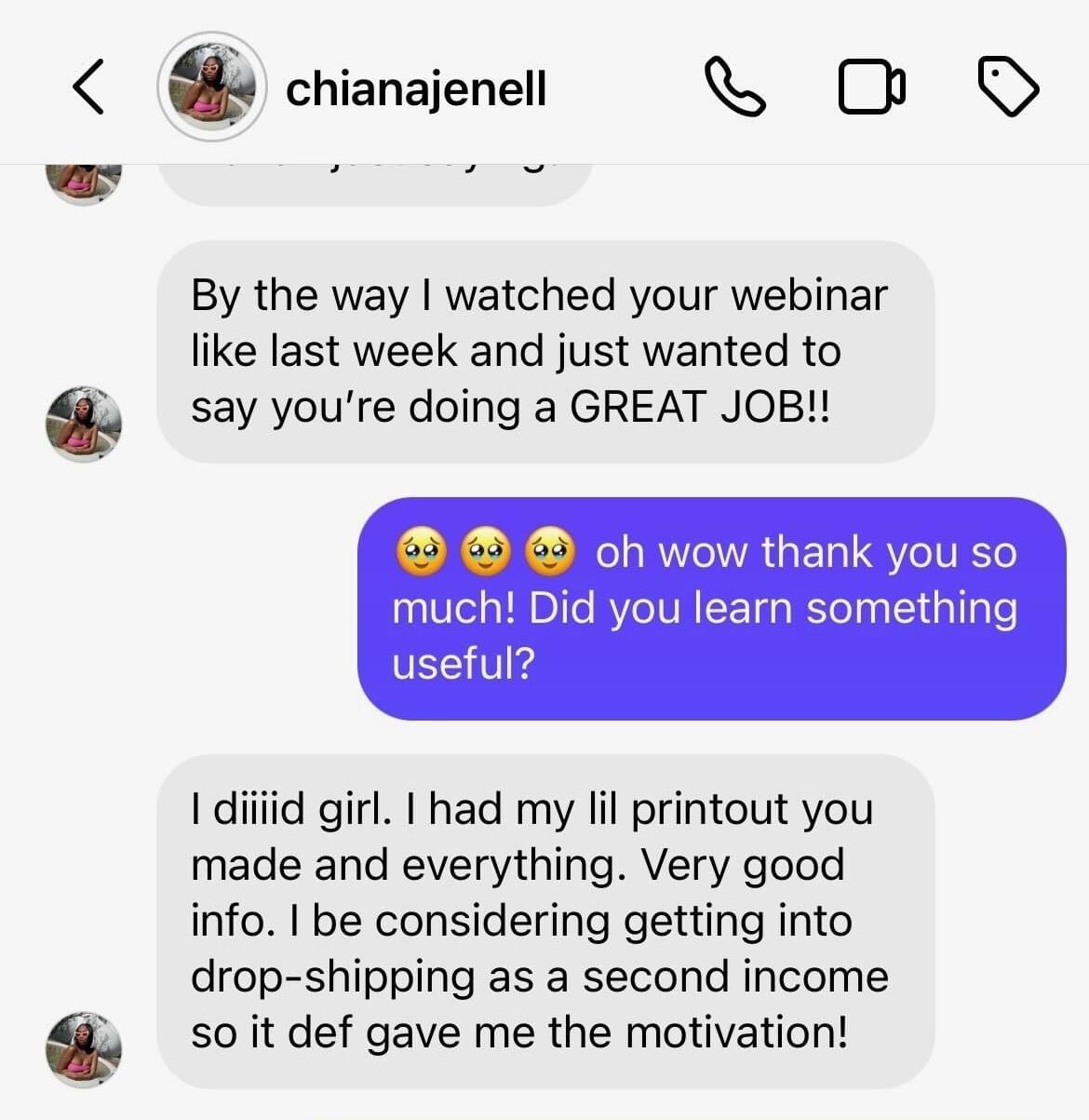Open chianajenell's profile from the header
The width and height of the screenshot is (1089, 1120).
tap(414, 89)
